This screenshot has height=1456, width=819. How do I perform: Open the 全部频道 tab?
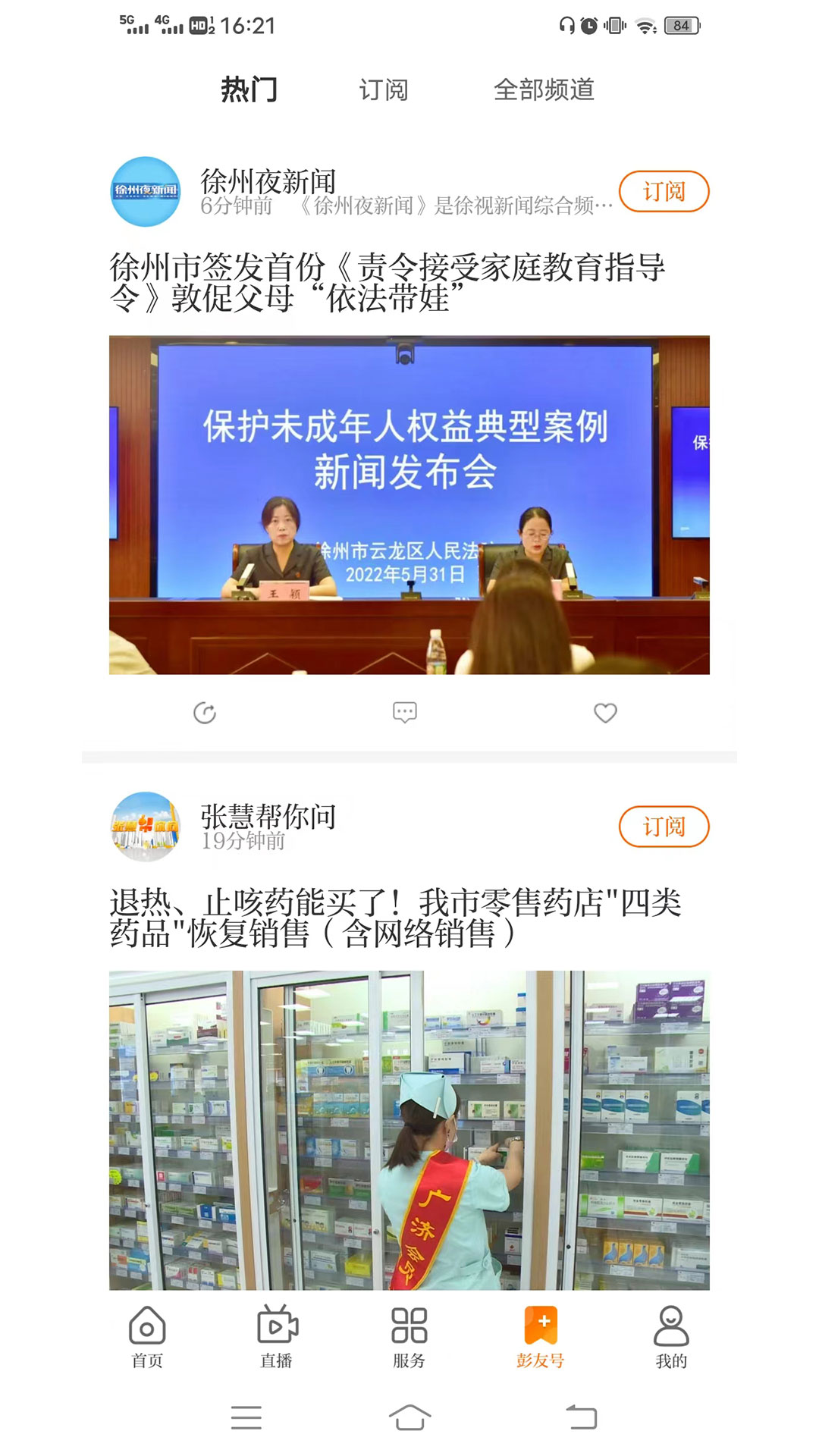pos(544,90)
